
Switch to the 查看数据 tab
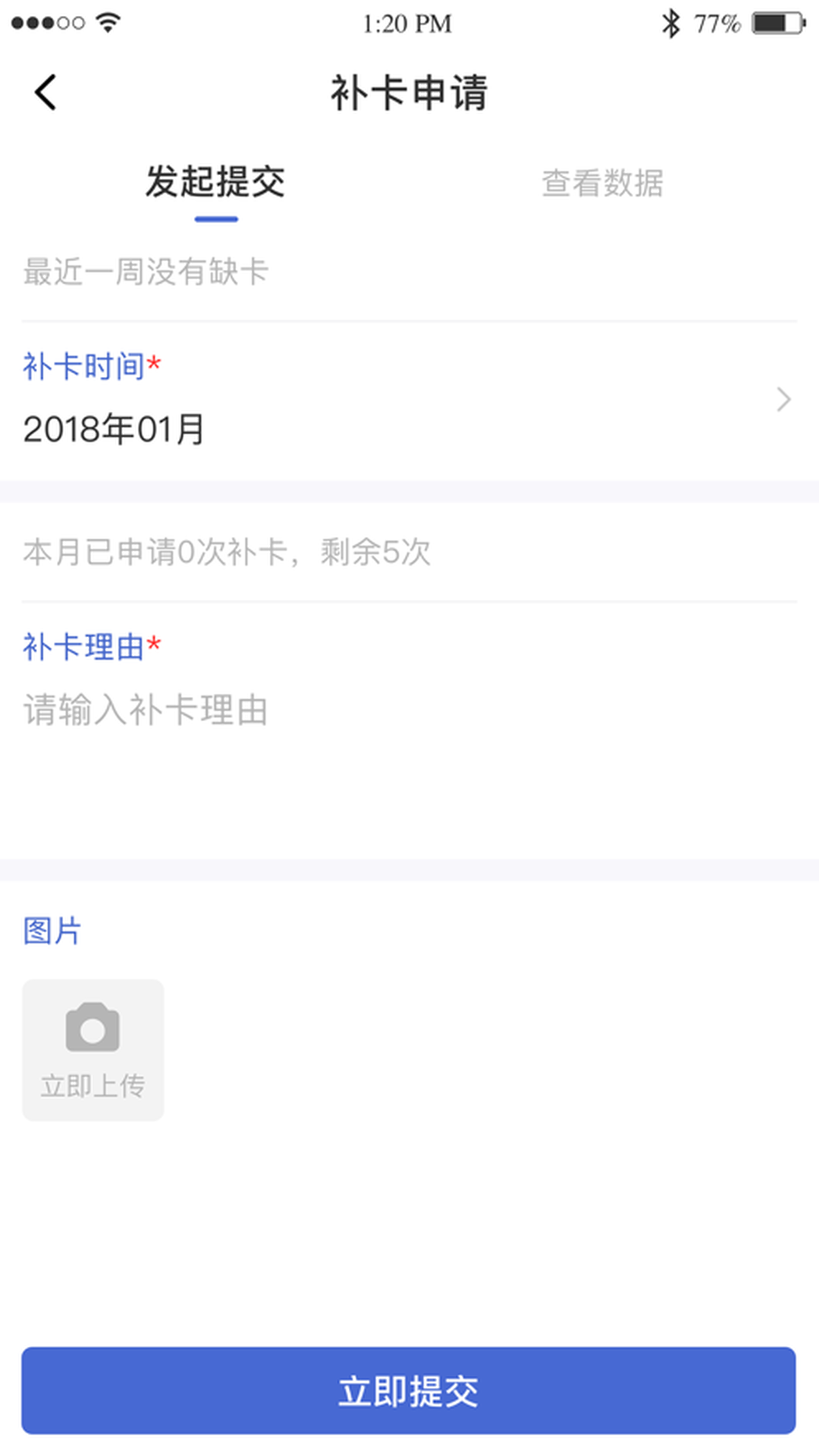[x=603, y=182]
